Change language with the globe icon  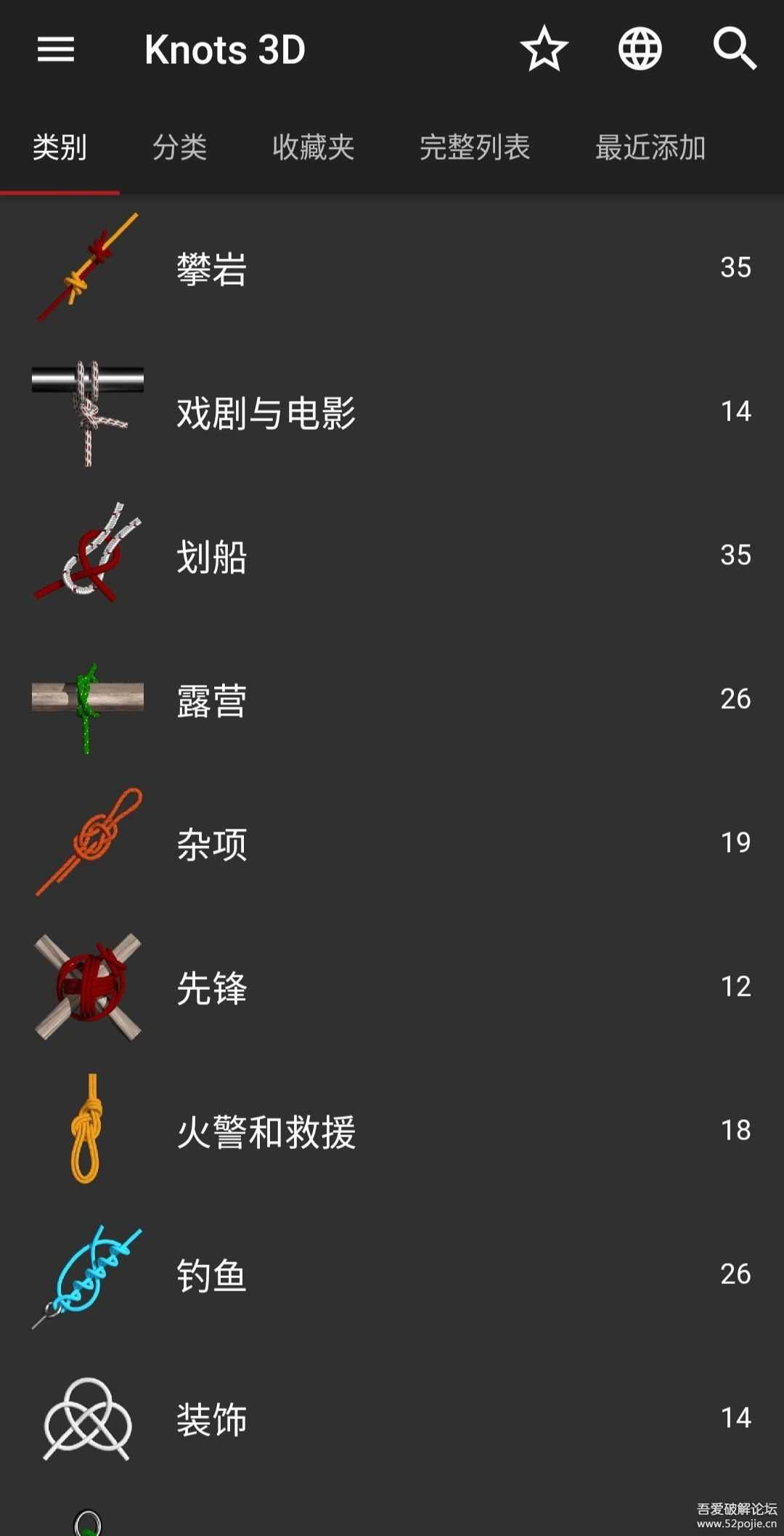(640, 49)
